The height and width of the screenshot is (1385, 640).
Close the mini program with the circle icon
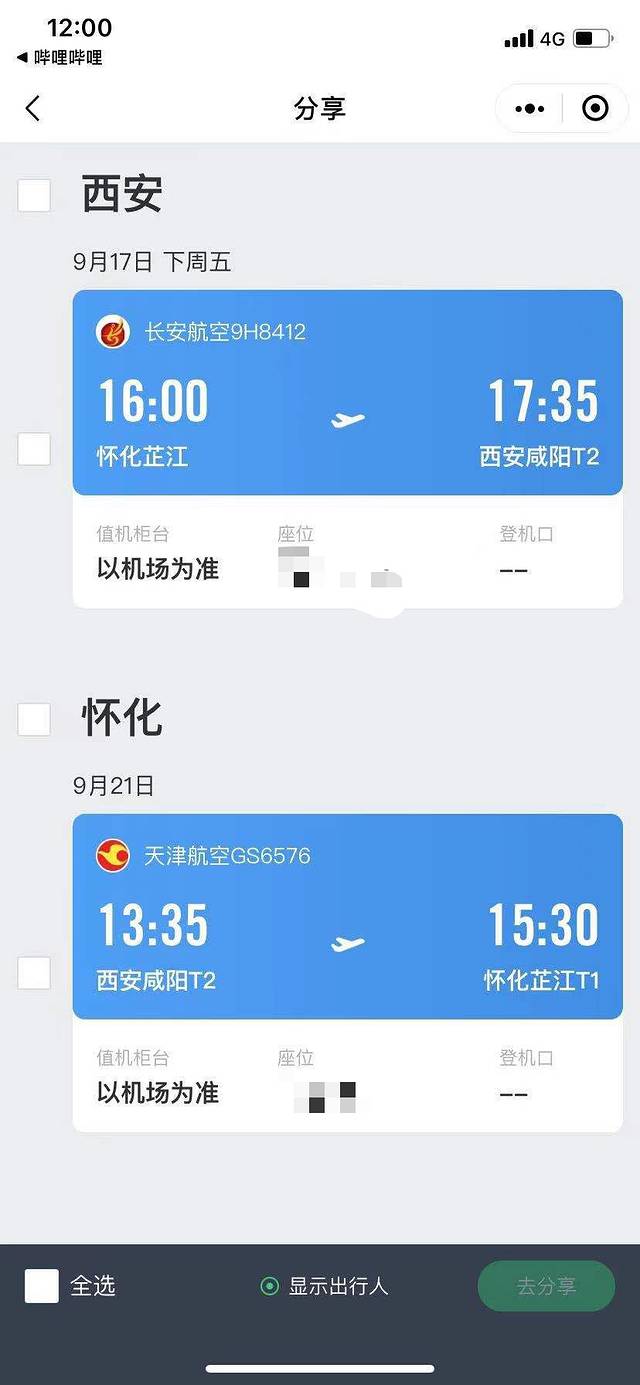(x=595, y=108)
